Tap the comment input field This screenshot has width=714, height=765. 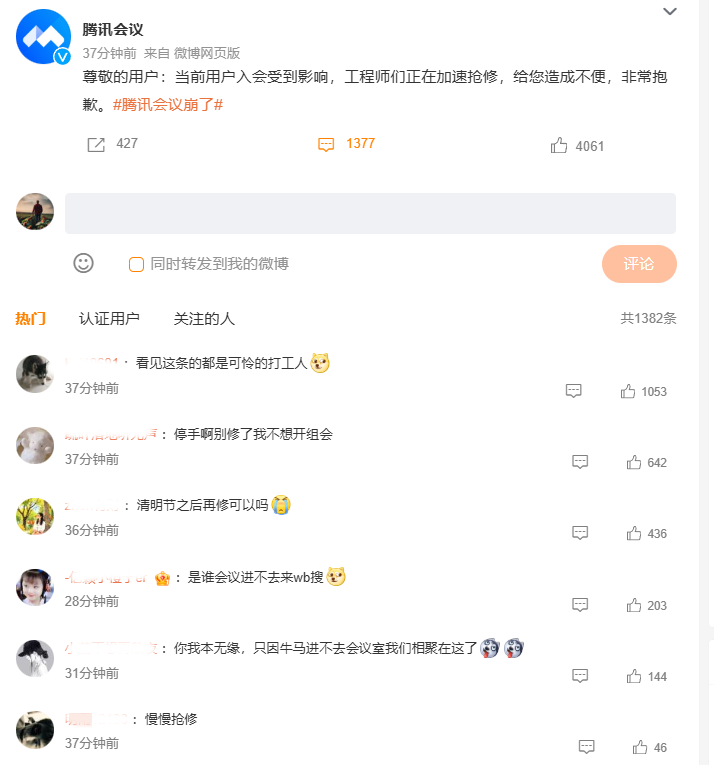tap(370, 213)
